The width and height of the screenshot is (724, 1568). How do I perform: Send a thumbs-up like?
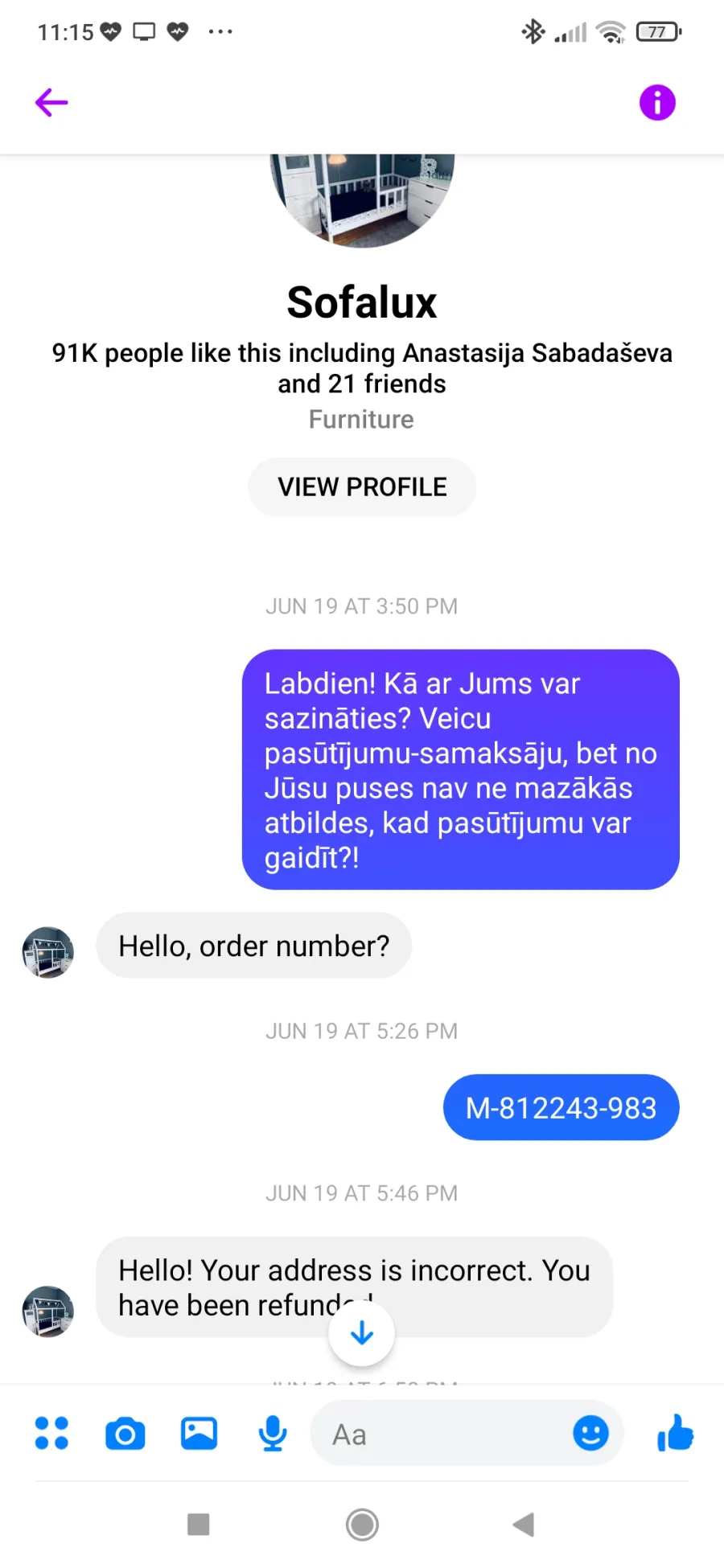(676, 1433)
